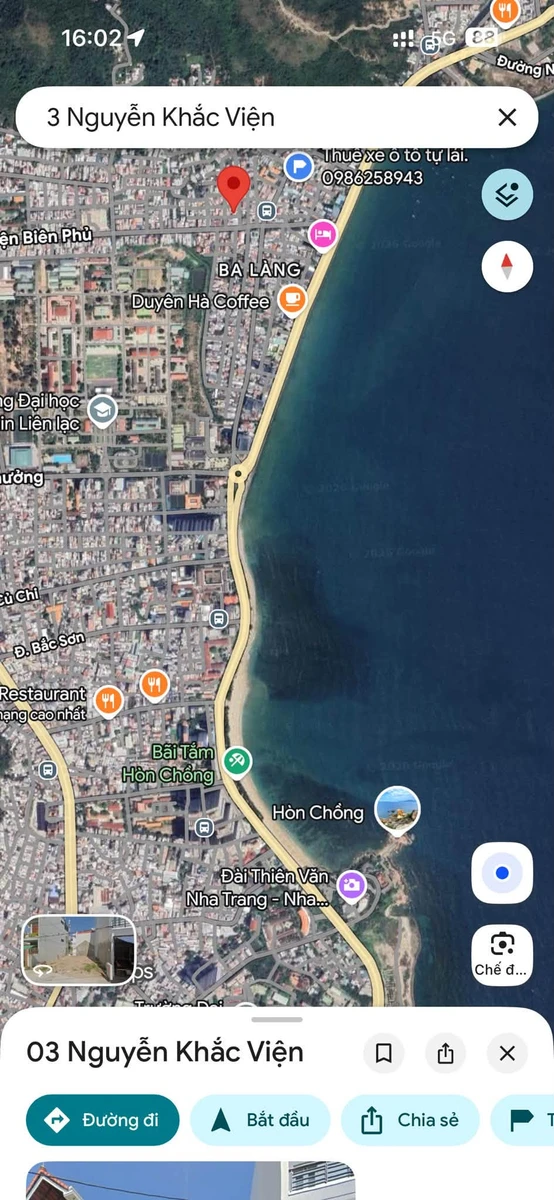Reset map orientation with the compass
This screenshot has height=1200, width=554.
click(507, 267)
